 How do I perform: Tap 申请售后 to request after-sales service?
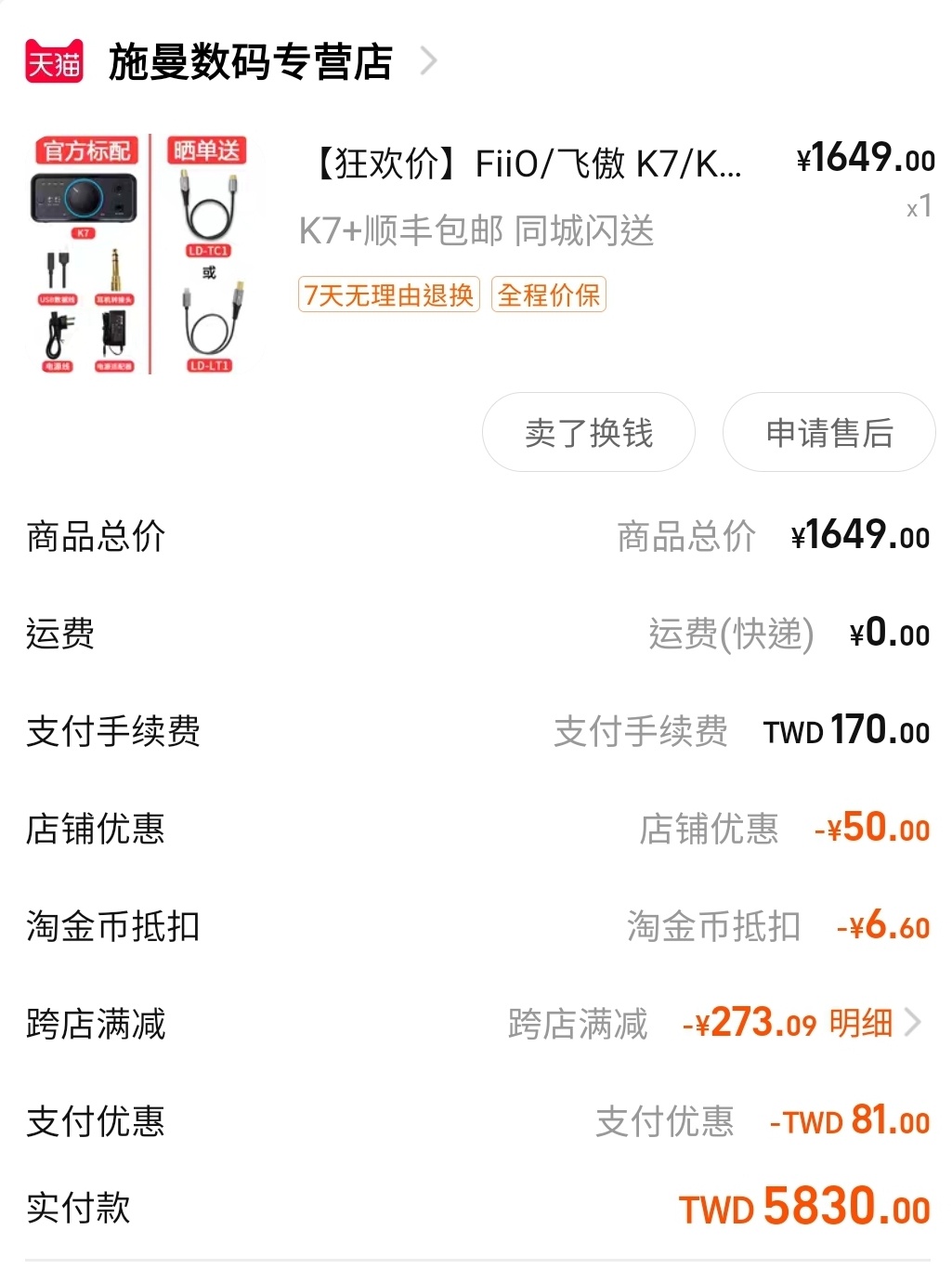click(x=828, y=433)
